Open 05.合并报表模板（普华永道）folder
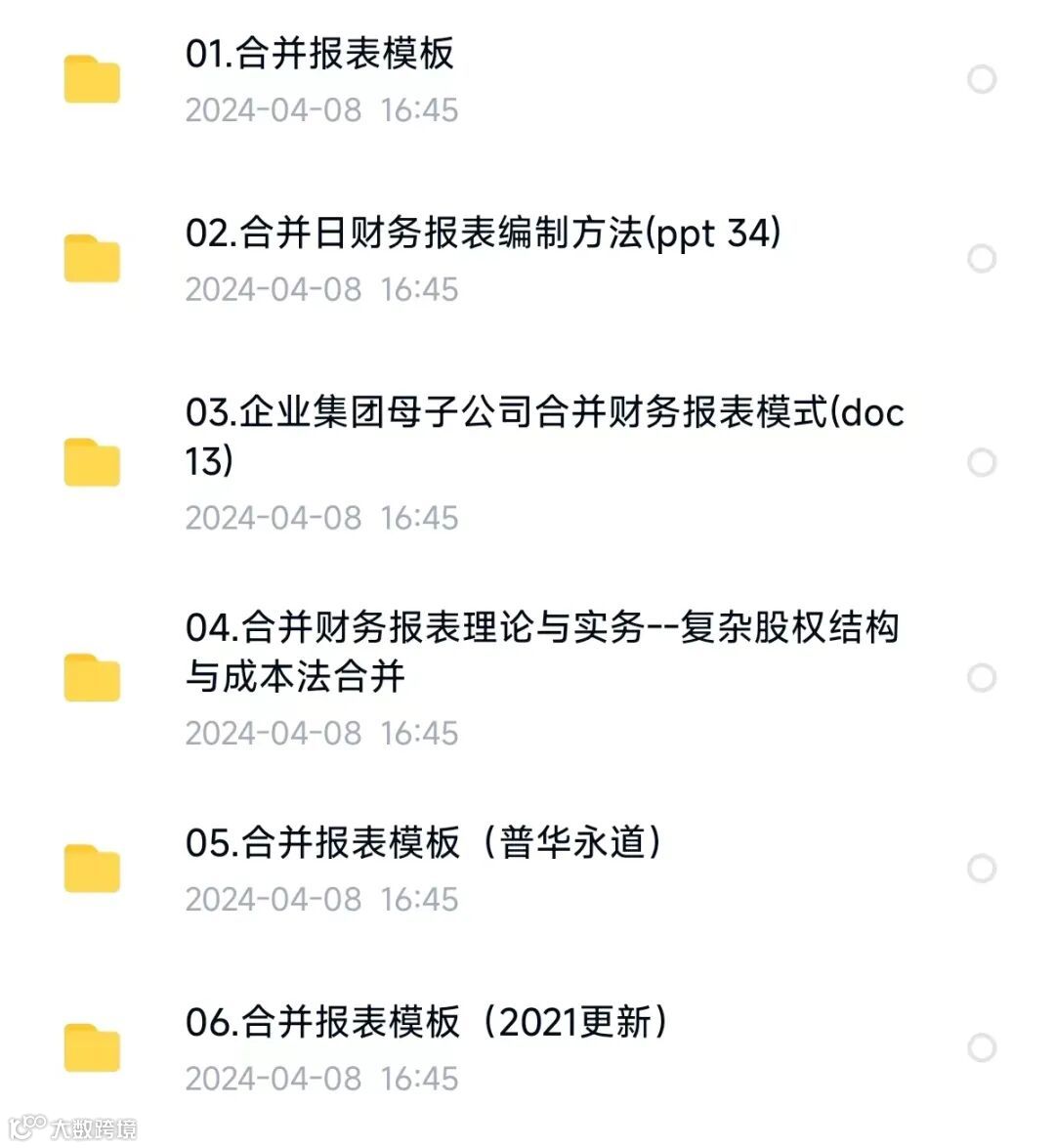 [x=425, y=842]
